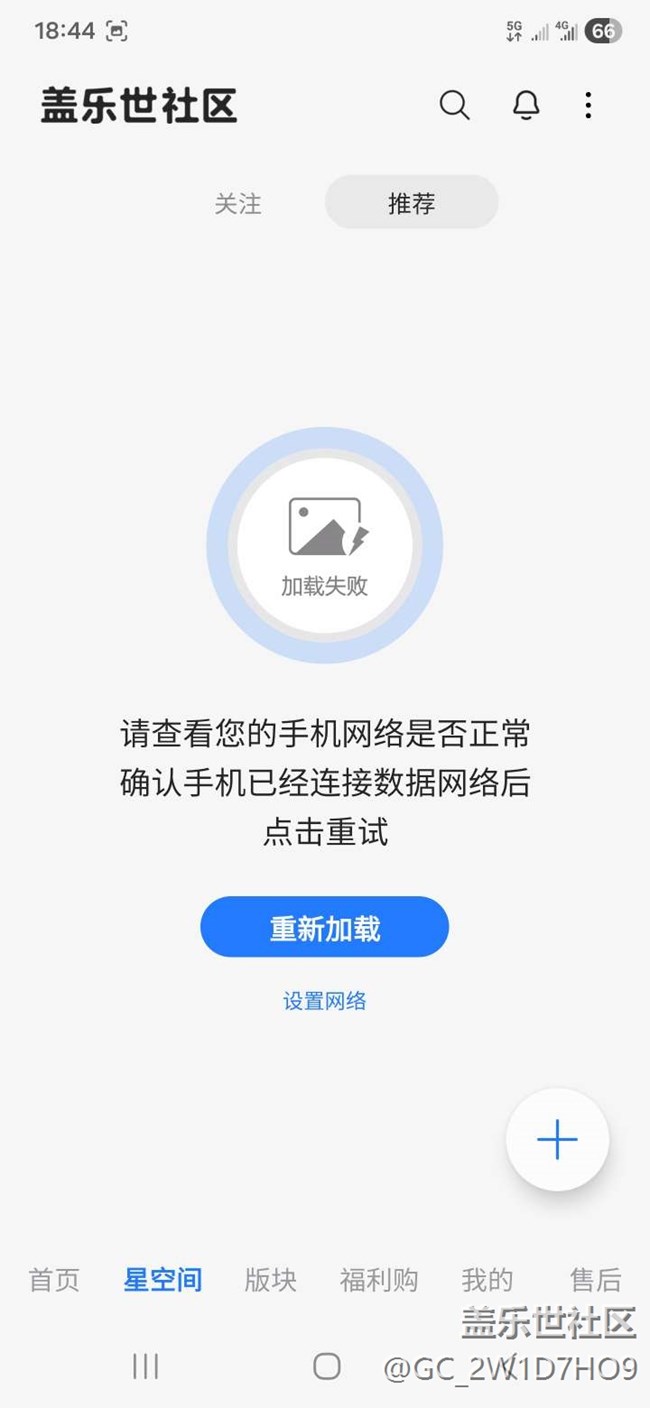The width and height of the screenshot is (650, 1408).
Task: Select the 星空间 tab
Action: [163, 1280]
